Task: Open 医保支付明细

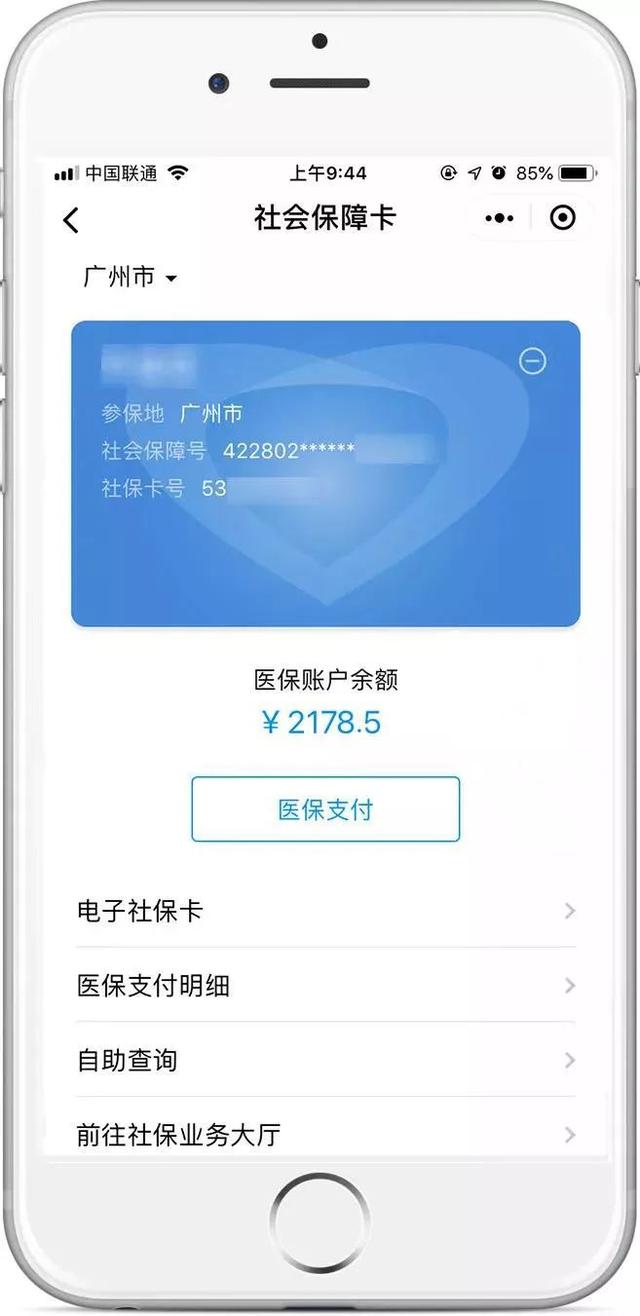Action: 326,985
